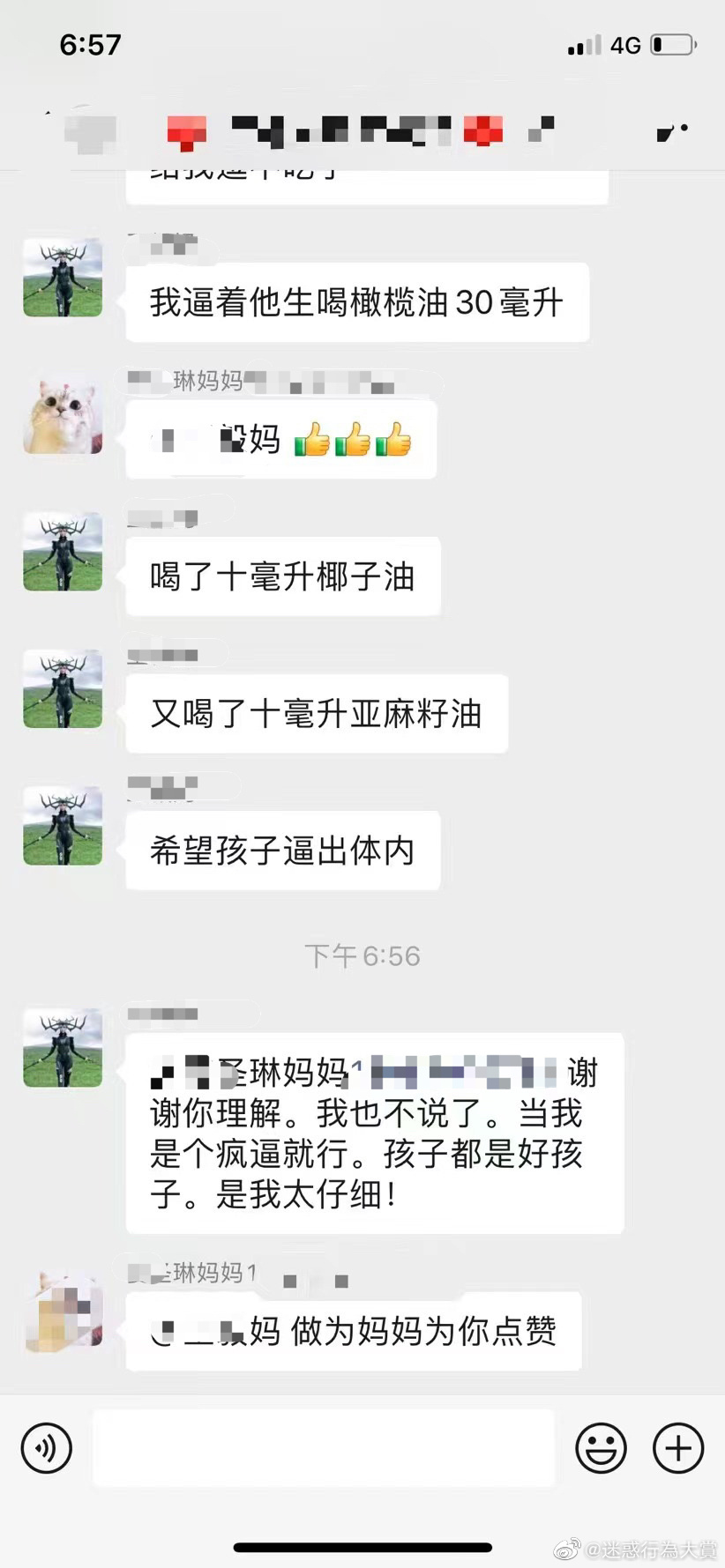This screenshot has height=1568, width=725.
Task: Tap the timestamp 下午 6:56
Action: [x=362, y=955]
